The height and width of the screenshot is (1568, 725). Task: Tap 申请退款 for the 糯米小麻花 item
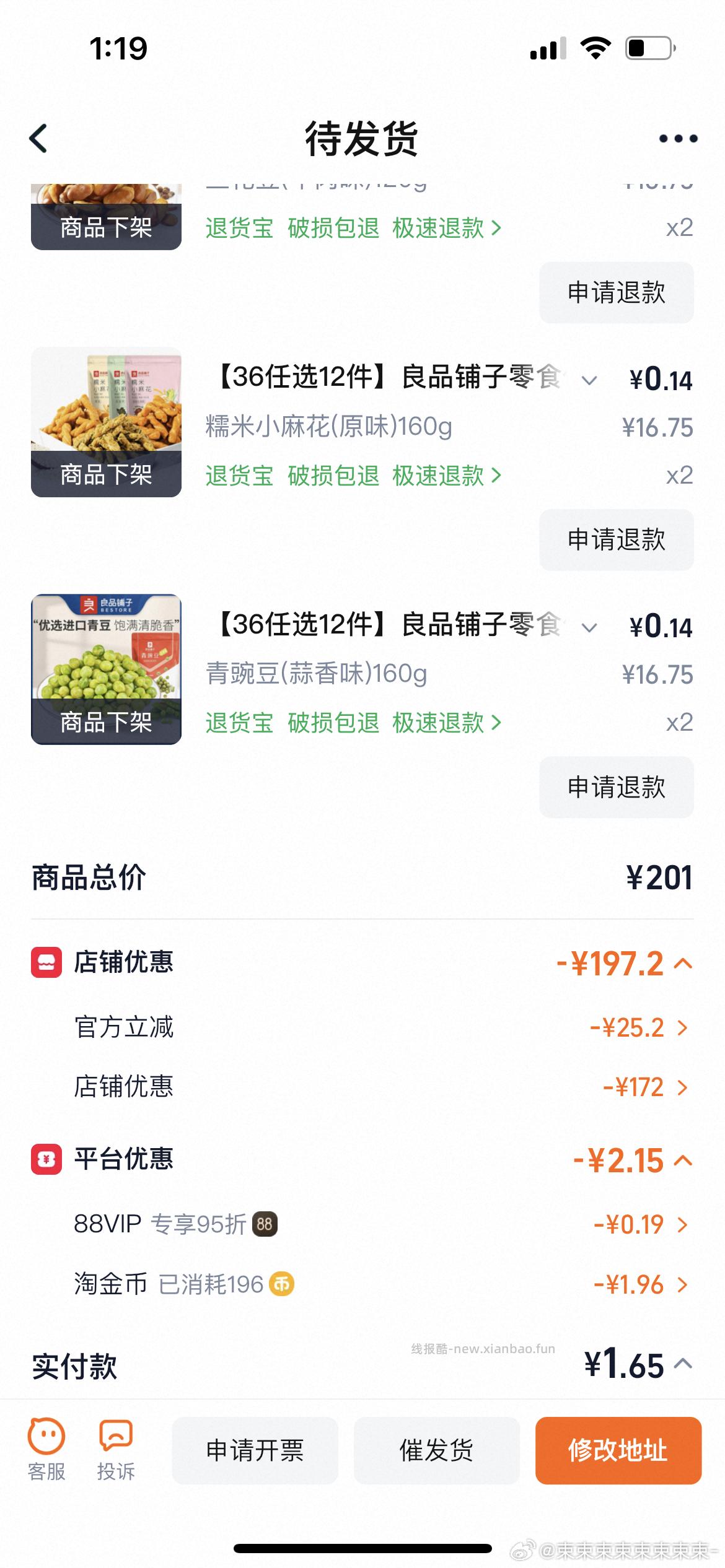pyautogui.click(x=617, y=540)
